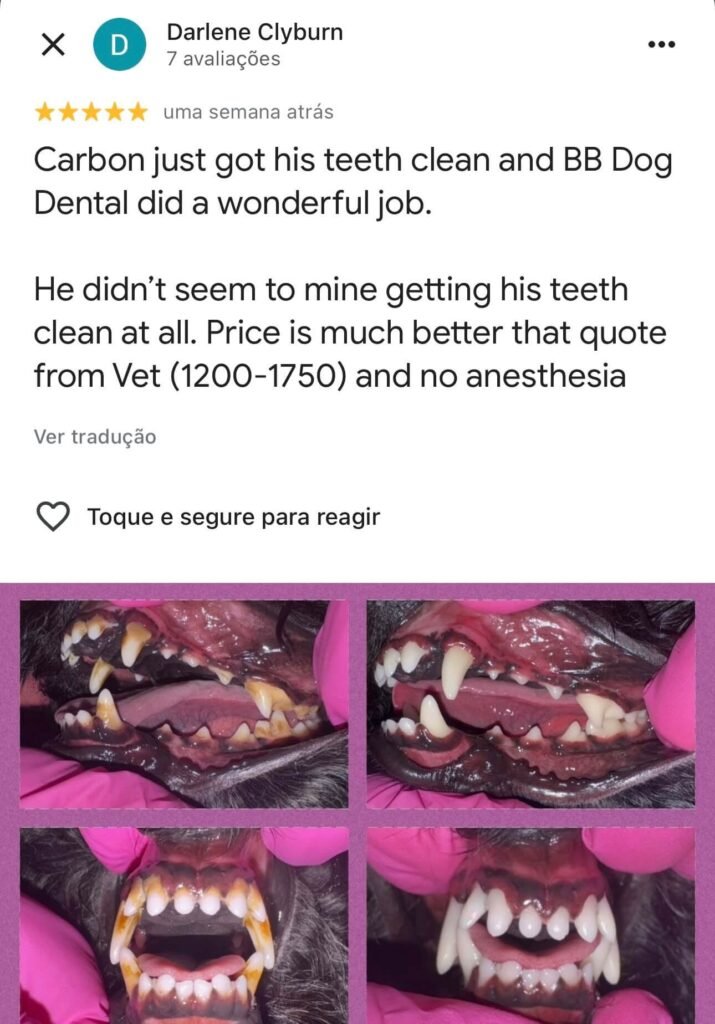Tap the heart icon to react
This screenshot has height=1024, width=715.
pyautogui.click(x=52, y=517)
